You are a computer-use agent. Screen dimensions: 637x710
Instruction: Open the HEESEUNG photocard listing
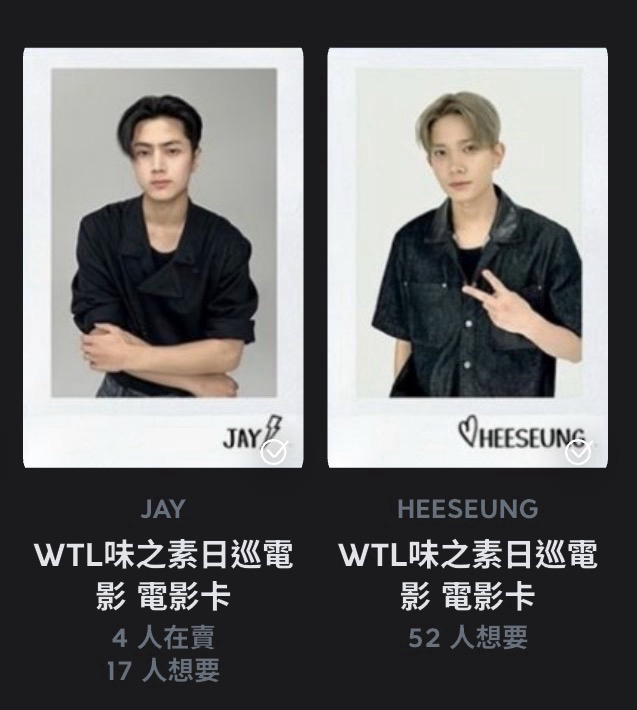click(x=467, y=258)
